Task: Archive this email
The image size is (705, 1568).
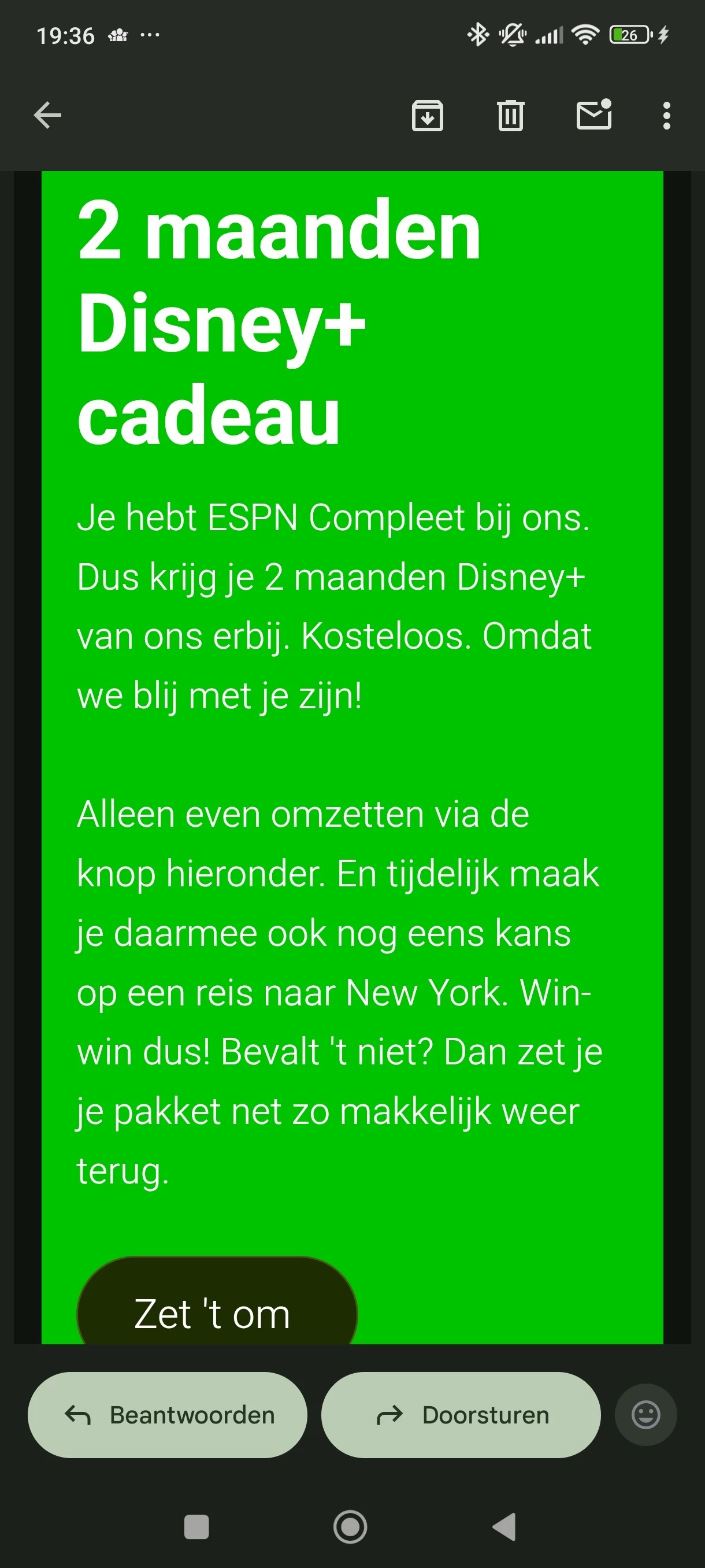Action: point(428,115)
